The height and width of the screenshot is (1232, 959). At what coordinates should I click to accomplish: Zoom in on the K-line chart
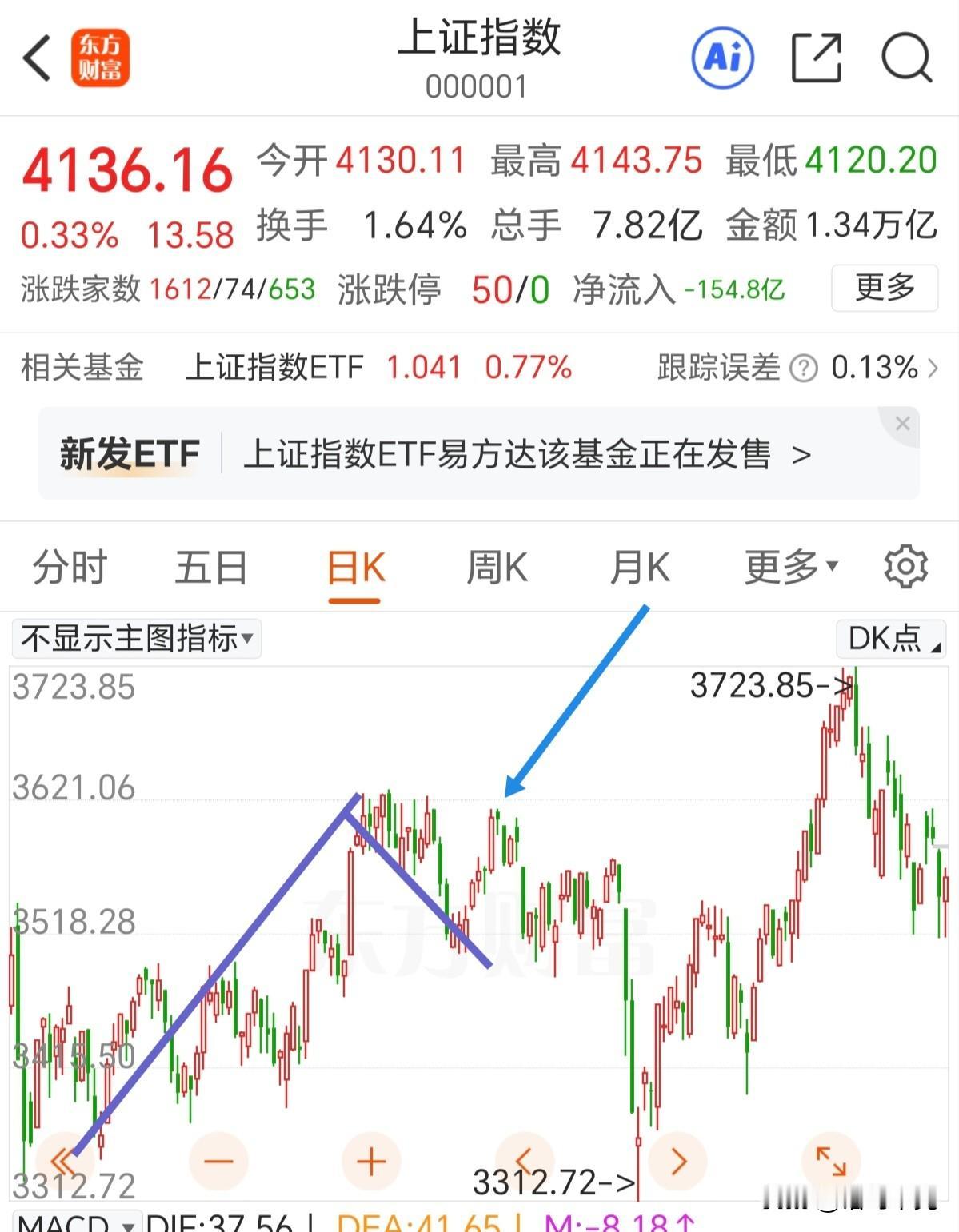click(x=369, y=1161)
